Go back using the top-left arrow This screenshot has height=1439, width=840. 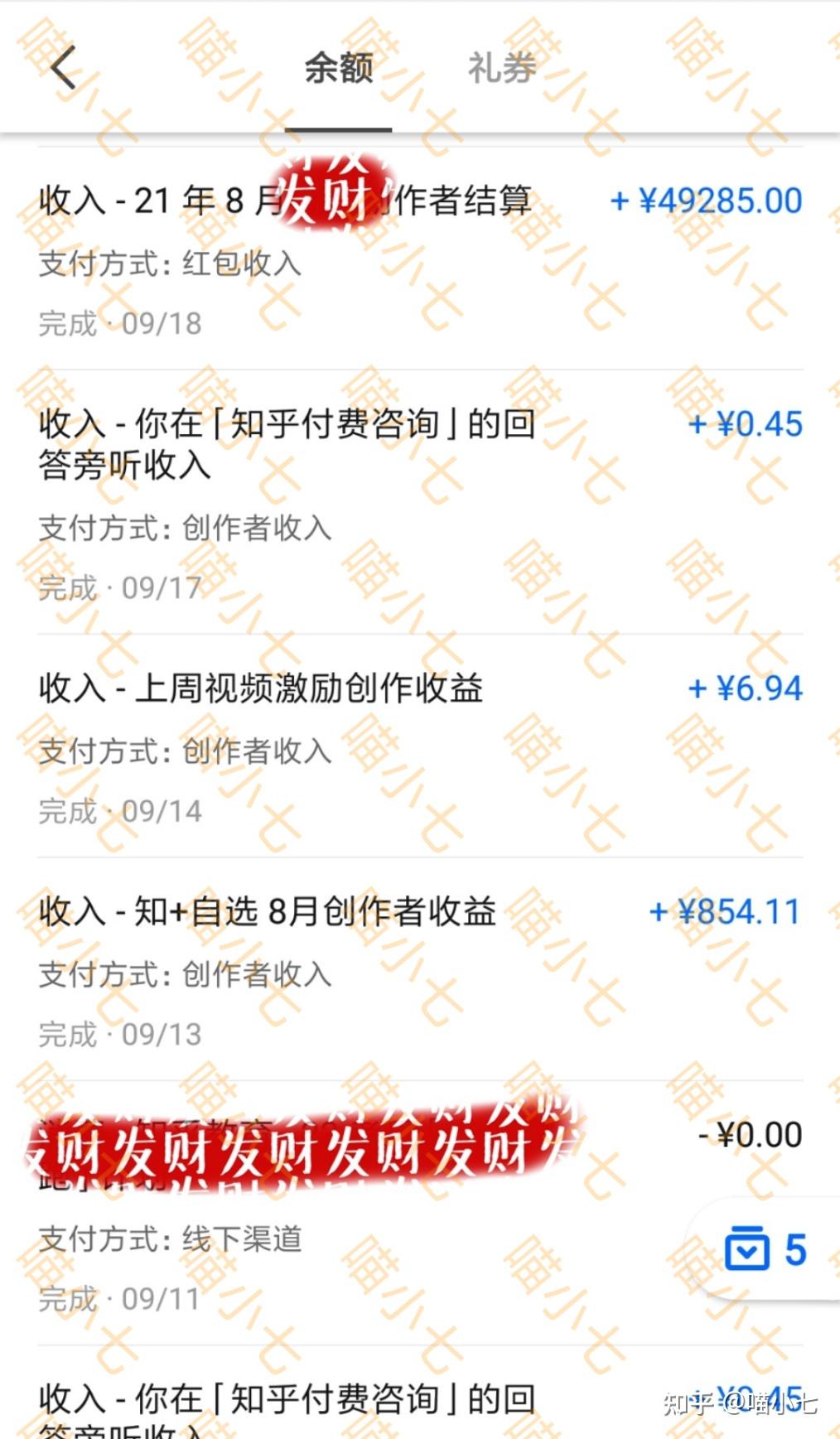coord(63,68)
